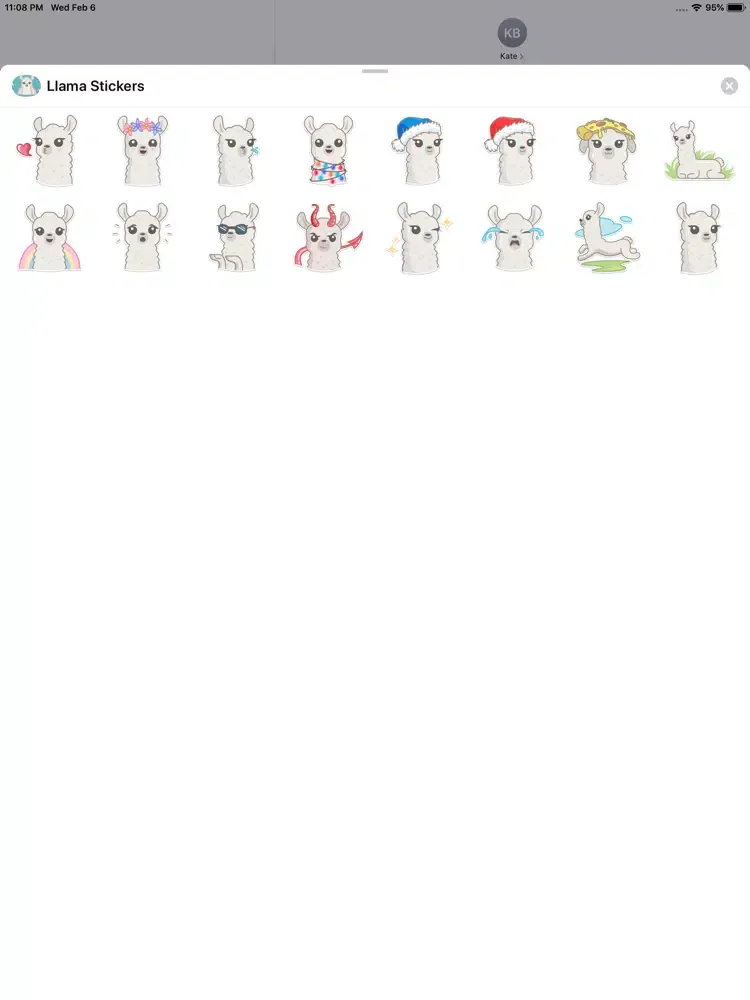750x1000 pixels.
Task: Send the llama with blue winter hat
Action: click(x=416, y=150)
